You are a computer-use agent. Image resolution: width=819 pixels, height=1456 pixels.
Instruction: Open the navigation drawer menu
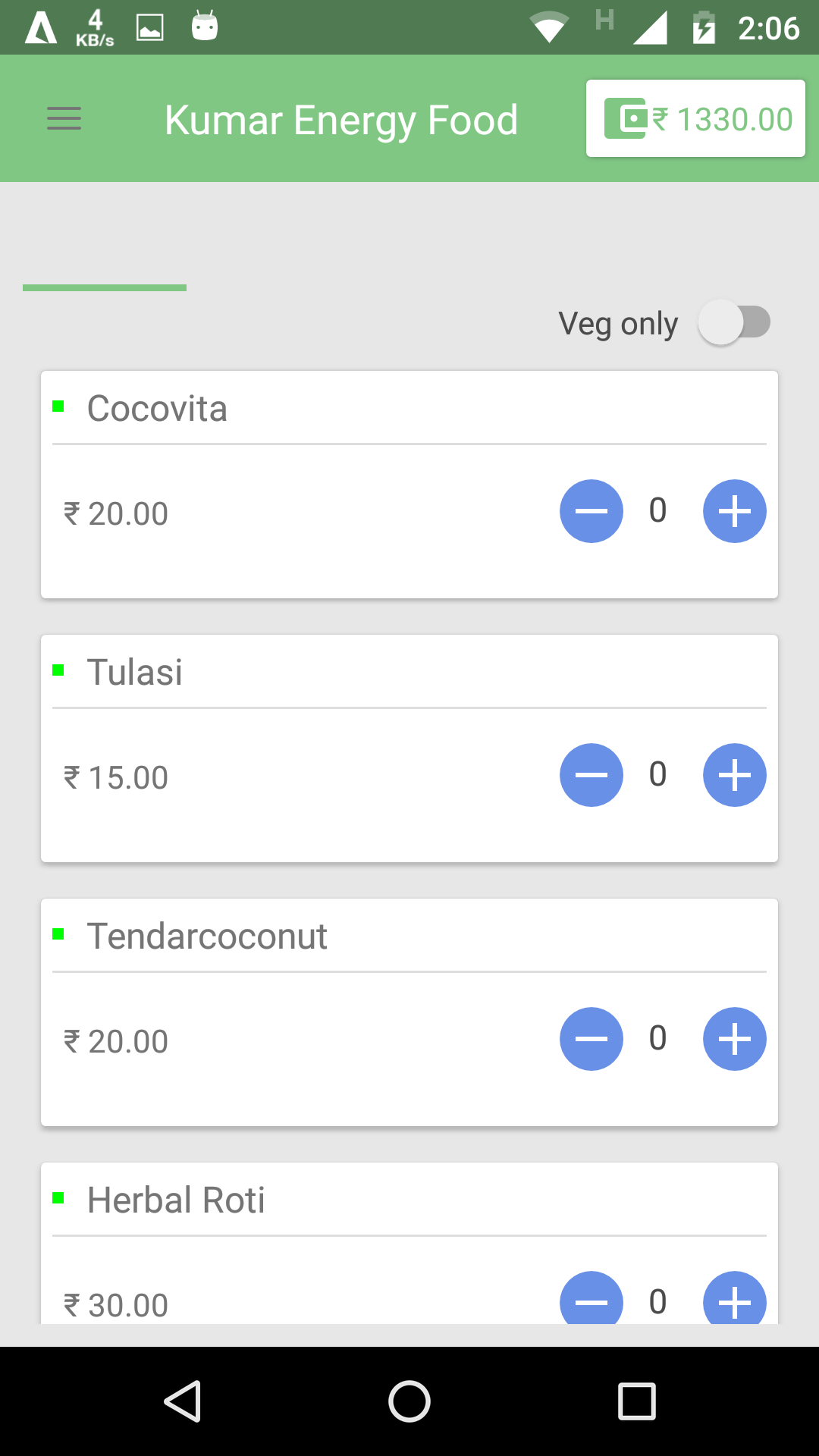pyautogui.click(x=64, y=118)
